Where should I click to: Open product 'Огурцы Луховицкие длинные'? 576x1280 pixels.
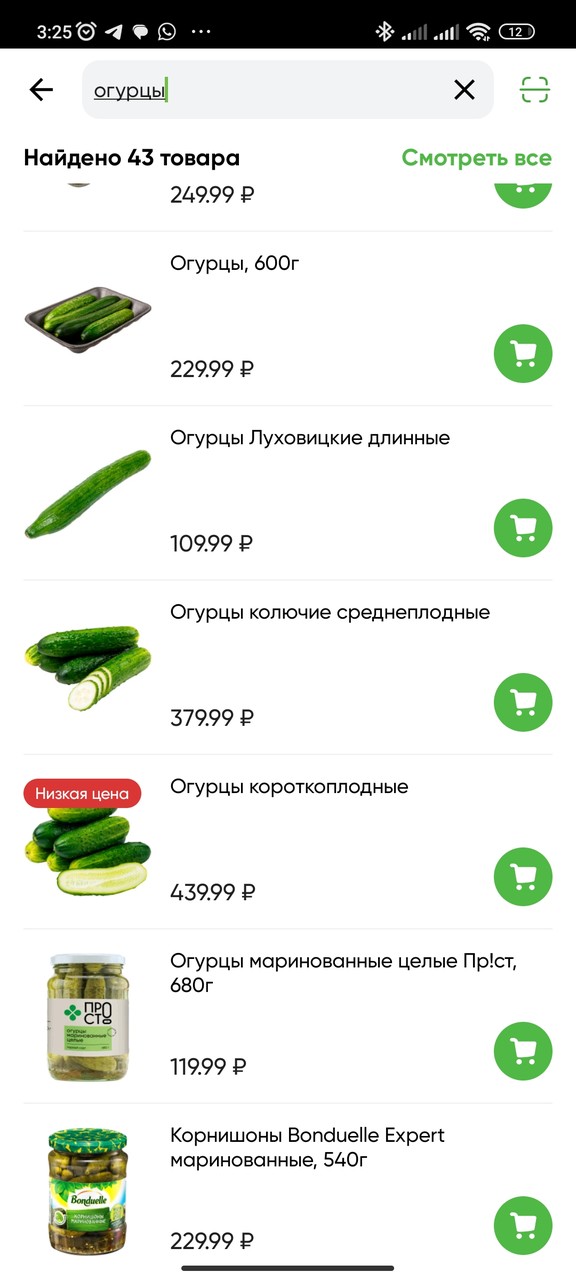[x=310, y=438]
